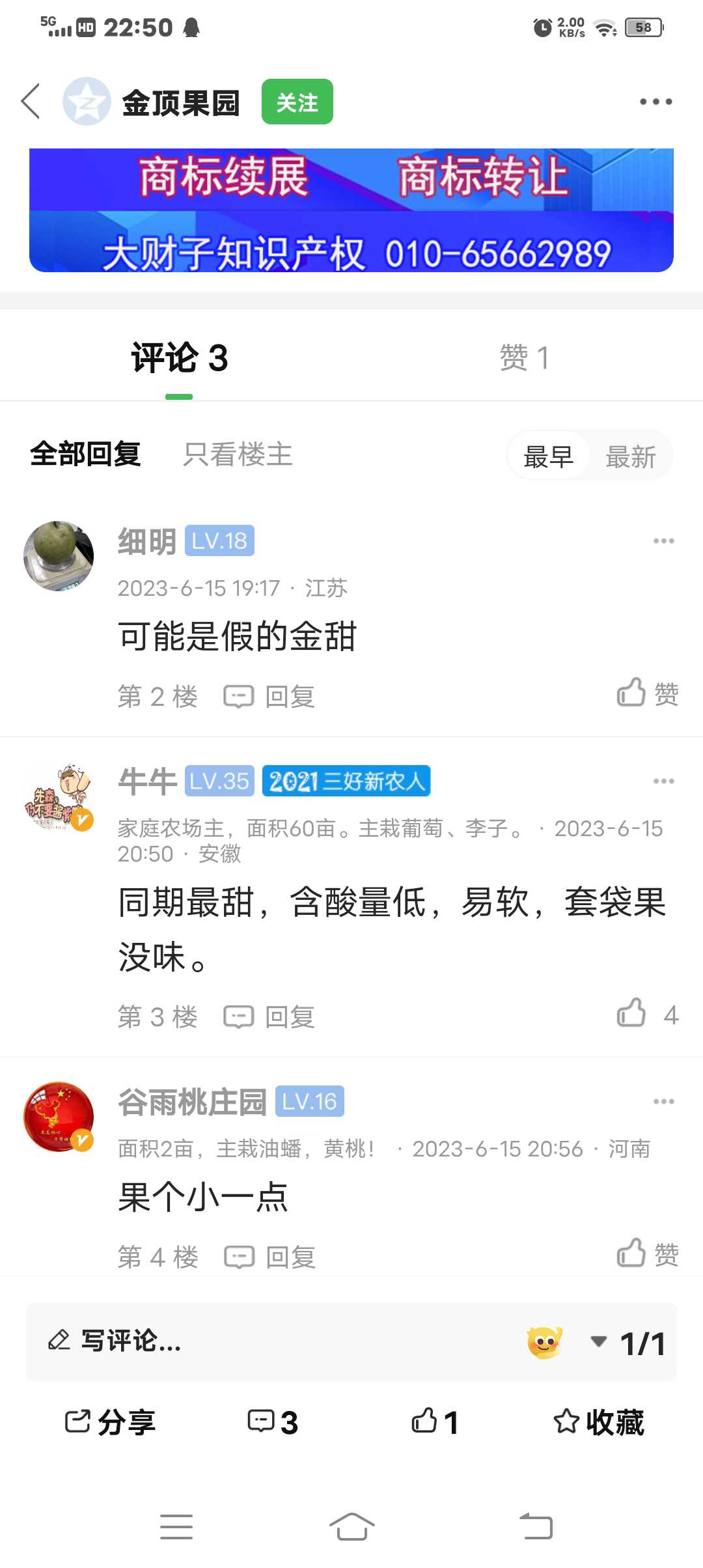Go to the system home screen
703x1568 pixels.
tap(351, 1526)
